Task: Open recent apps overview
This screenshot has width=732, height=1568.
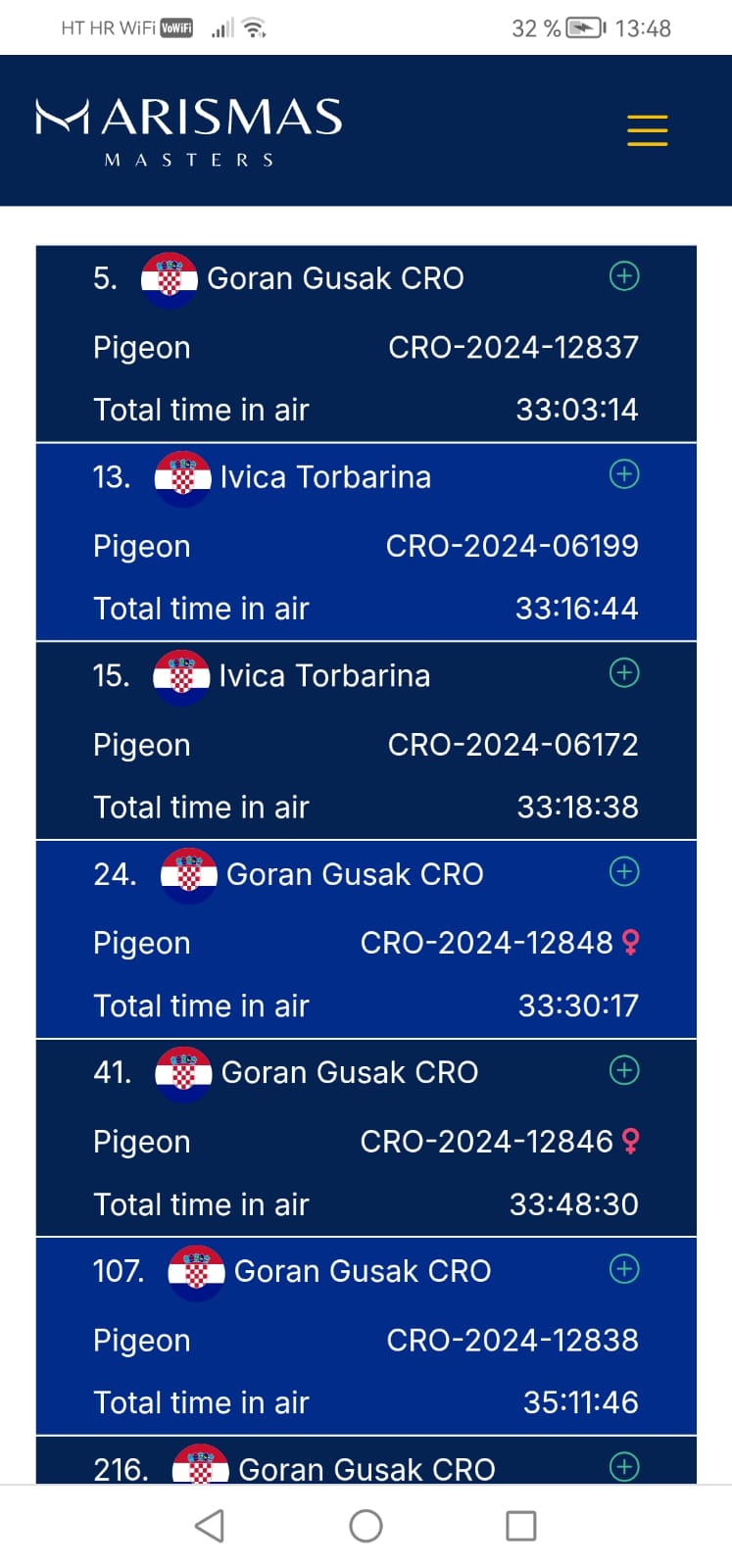Action: click(x=520, y=1526)
